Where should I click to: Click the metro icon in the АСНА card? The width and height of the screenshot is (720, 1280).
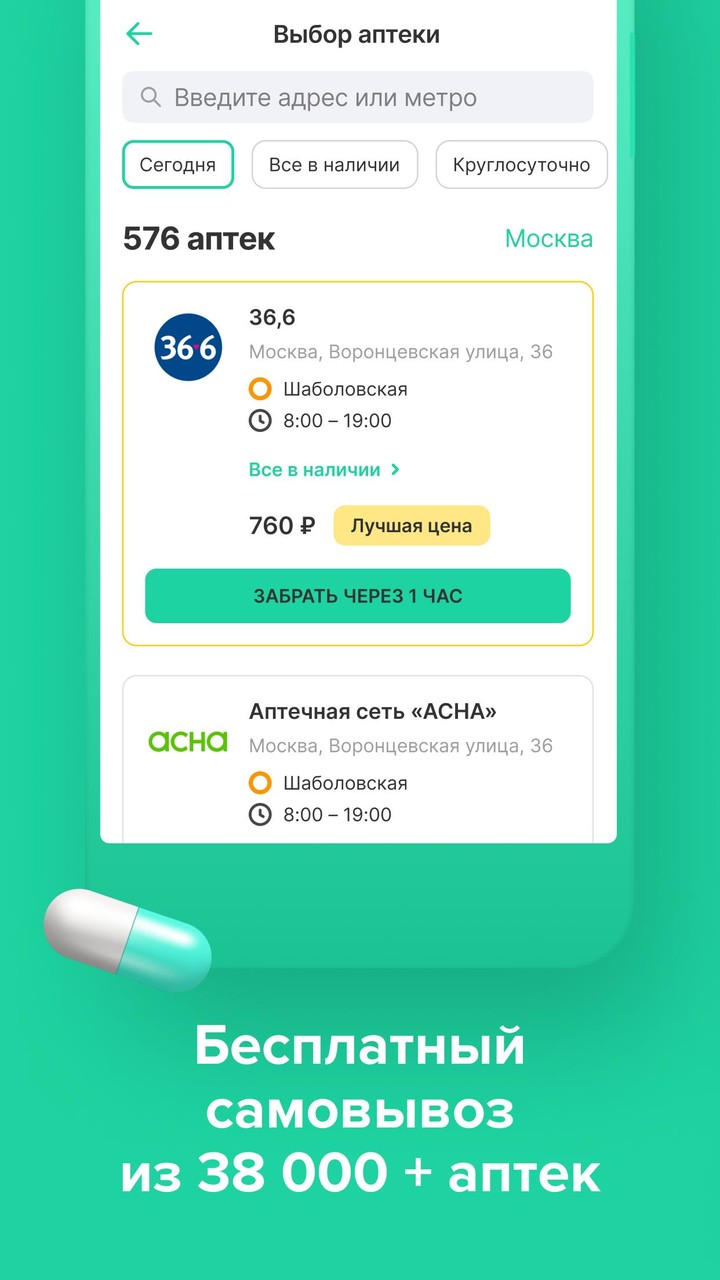(260, 783)
